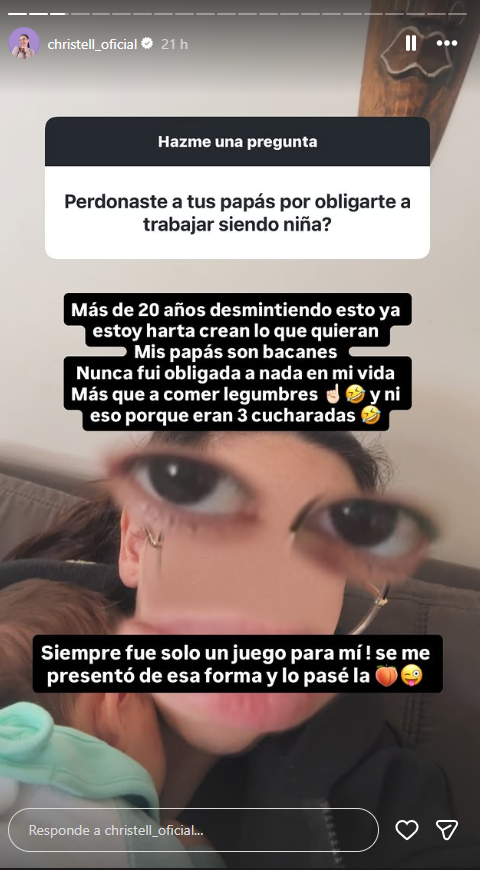Viewport: 480px width, 870px height.
Task: Open the three-dot options menu
Action: pyautogui.click(x=447, y=43)
